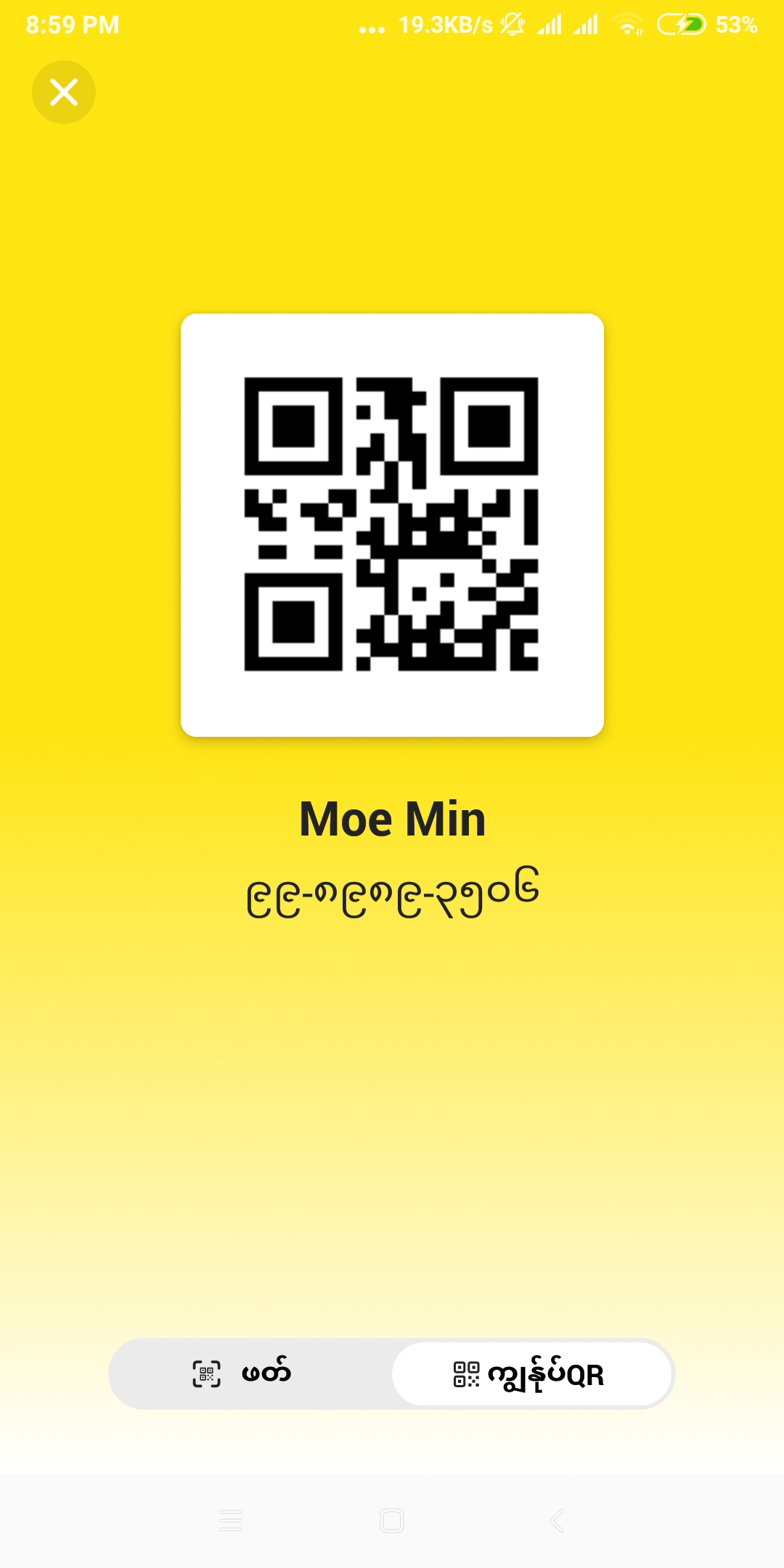Close the QR code screen
This screenshot has height=1568, width=784.
(64, 92)
